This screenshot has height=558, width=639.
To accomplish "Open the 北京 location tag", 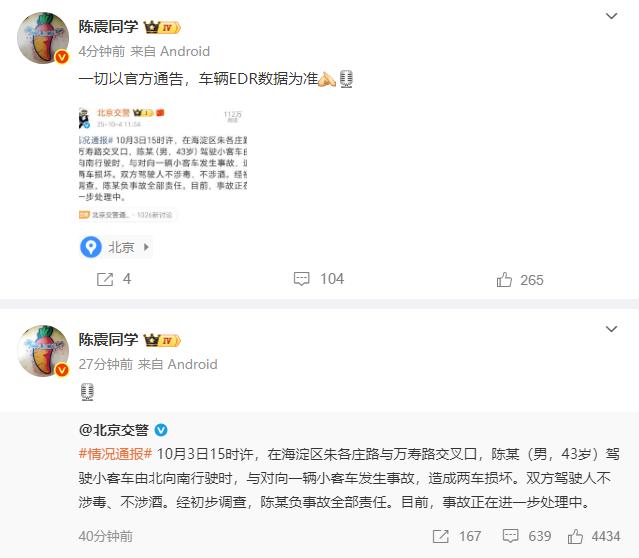I will tap(117, 246).
